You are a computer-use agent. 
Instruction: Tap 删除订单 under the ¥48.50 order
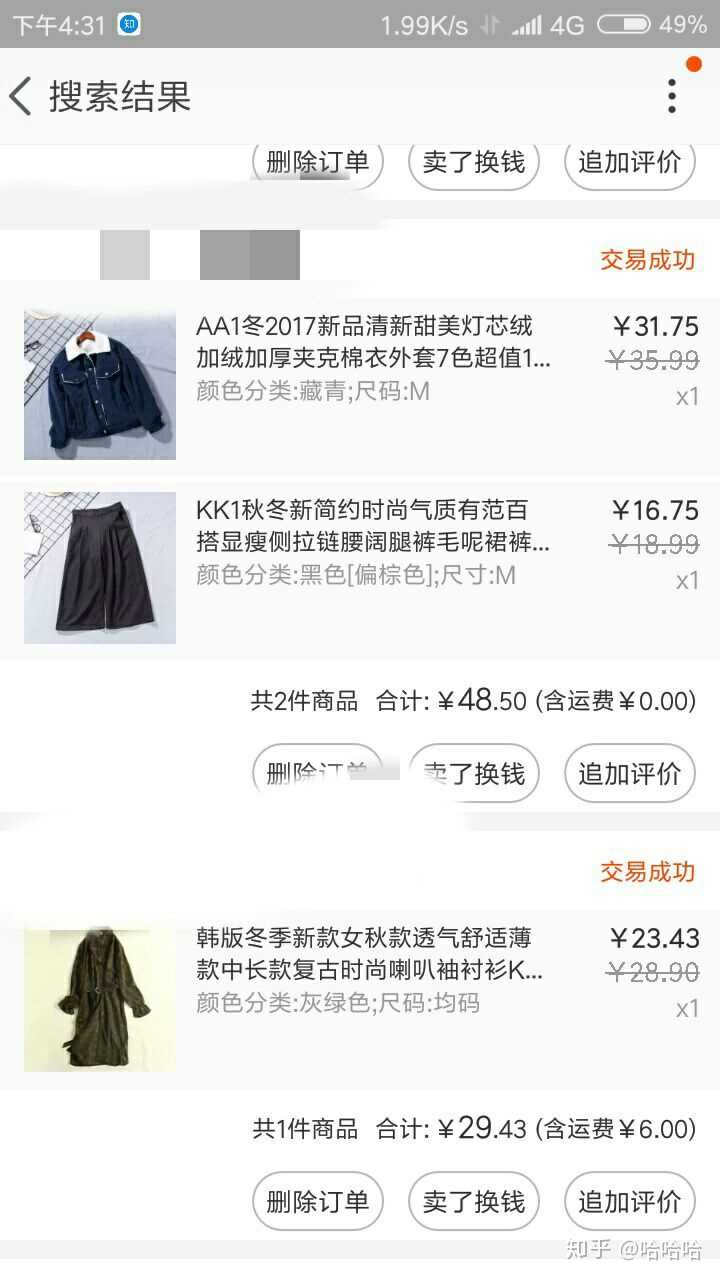tap(317, 773)
